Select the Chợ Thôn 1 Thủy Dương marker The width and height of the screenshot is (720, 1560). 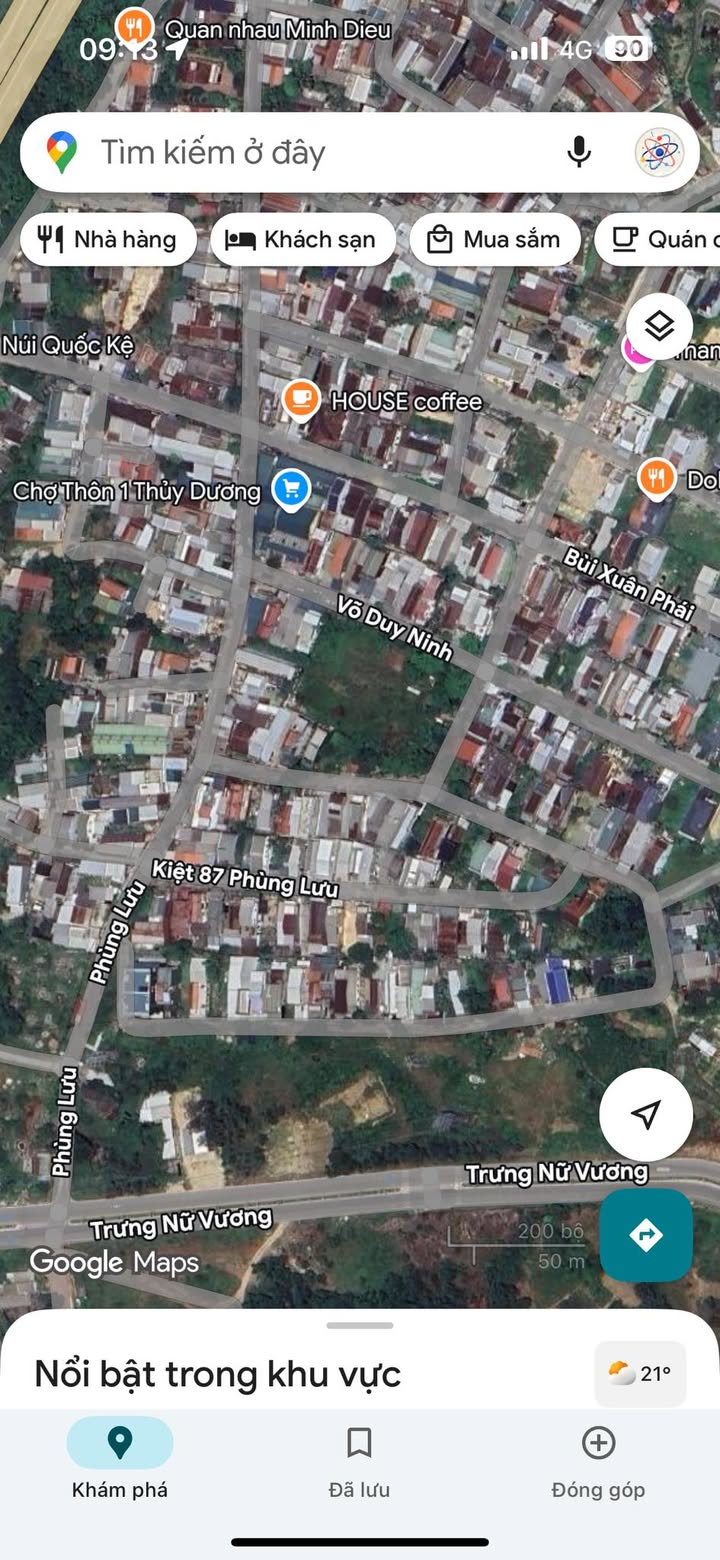point(291,490)
